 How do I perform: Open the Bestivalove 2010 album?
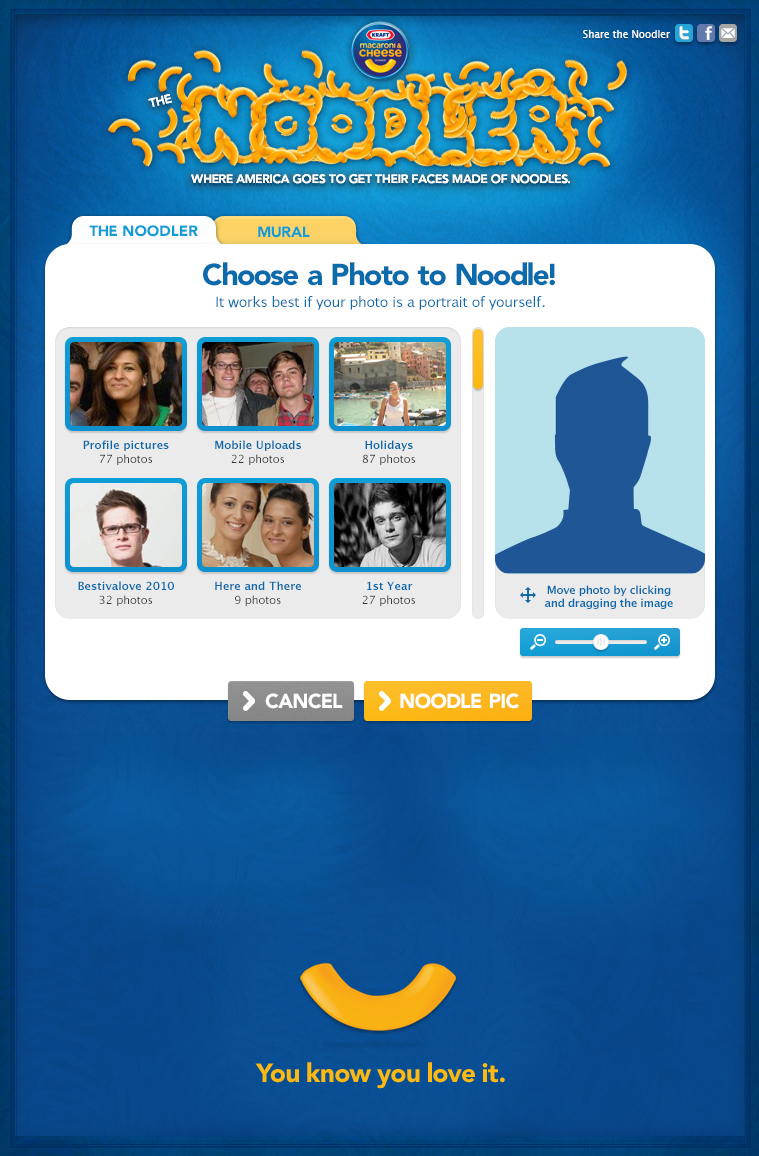126,525
